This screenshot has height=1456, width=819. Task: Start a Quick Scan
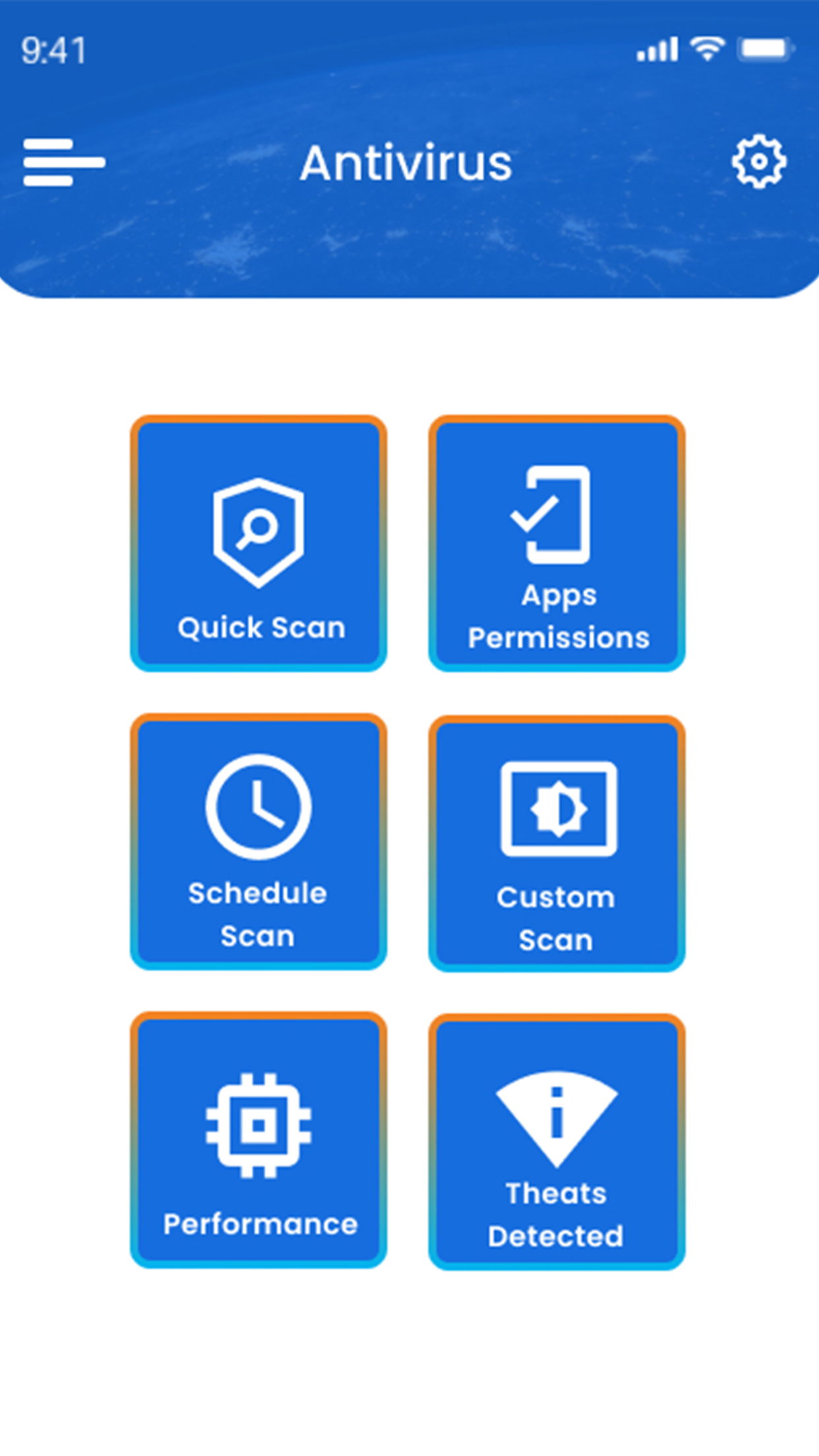pyautogui.click(x=258, y=543)
